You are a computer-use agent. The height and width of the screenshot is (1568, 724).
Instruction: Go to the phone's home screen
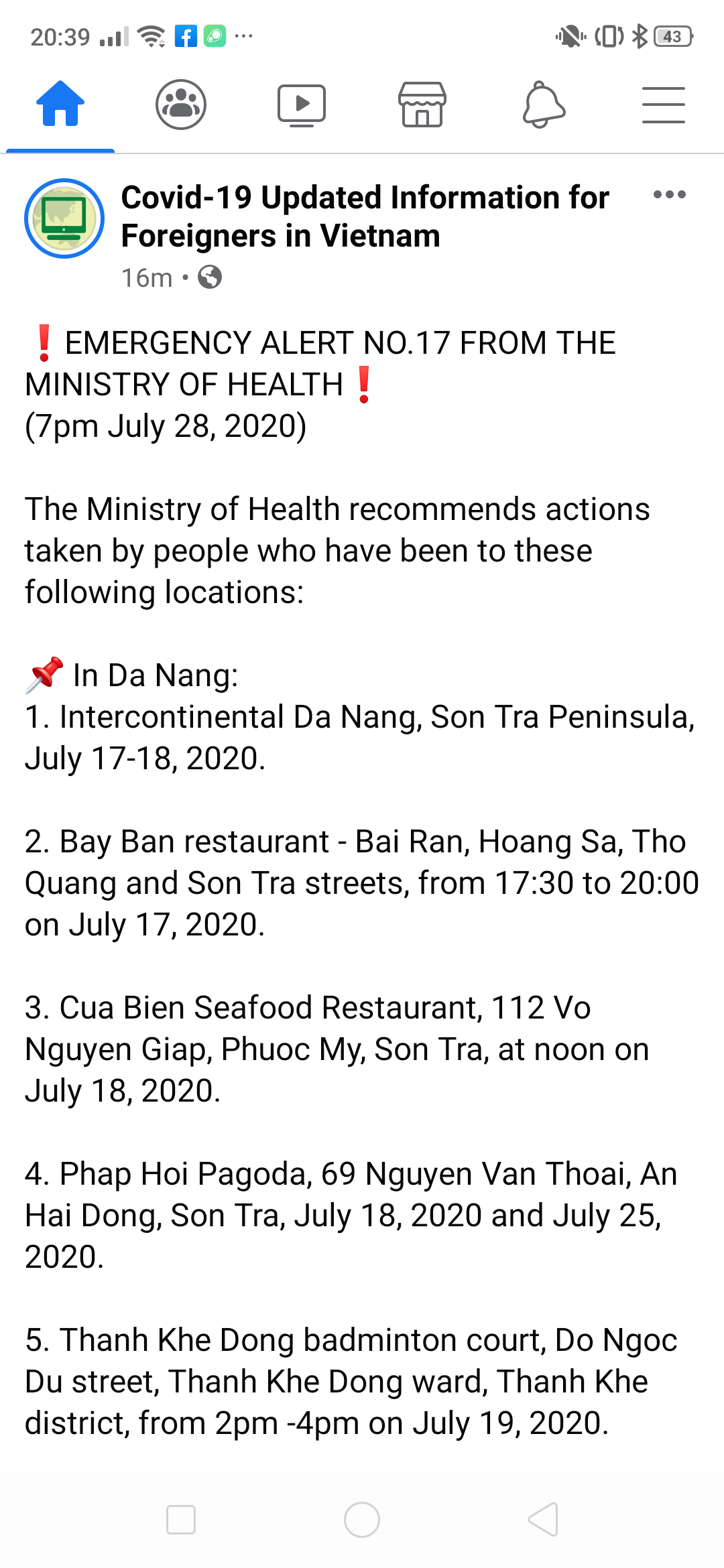pos(362,1519)
